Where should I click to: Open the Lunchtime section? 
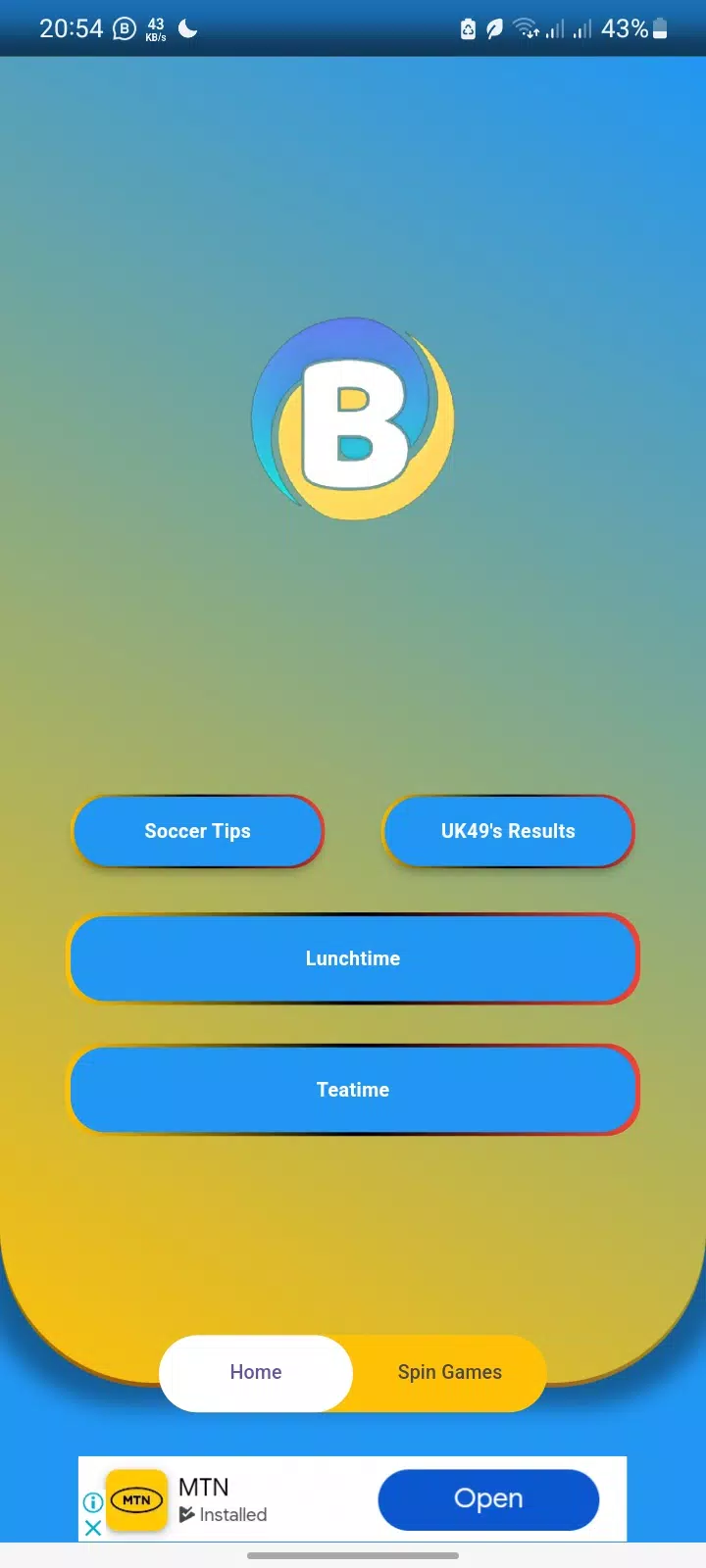[353, 958]
